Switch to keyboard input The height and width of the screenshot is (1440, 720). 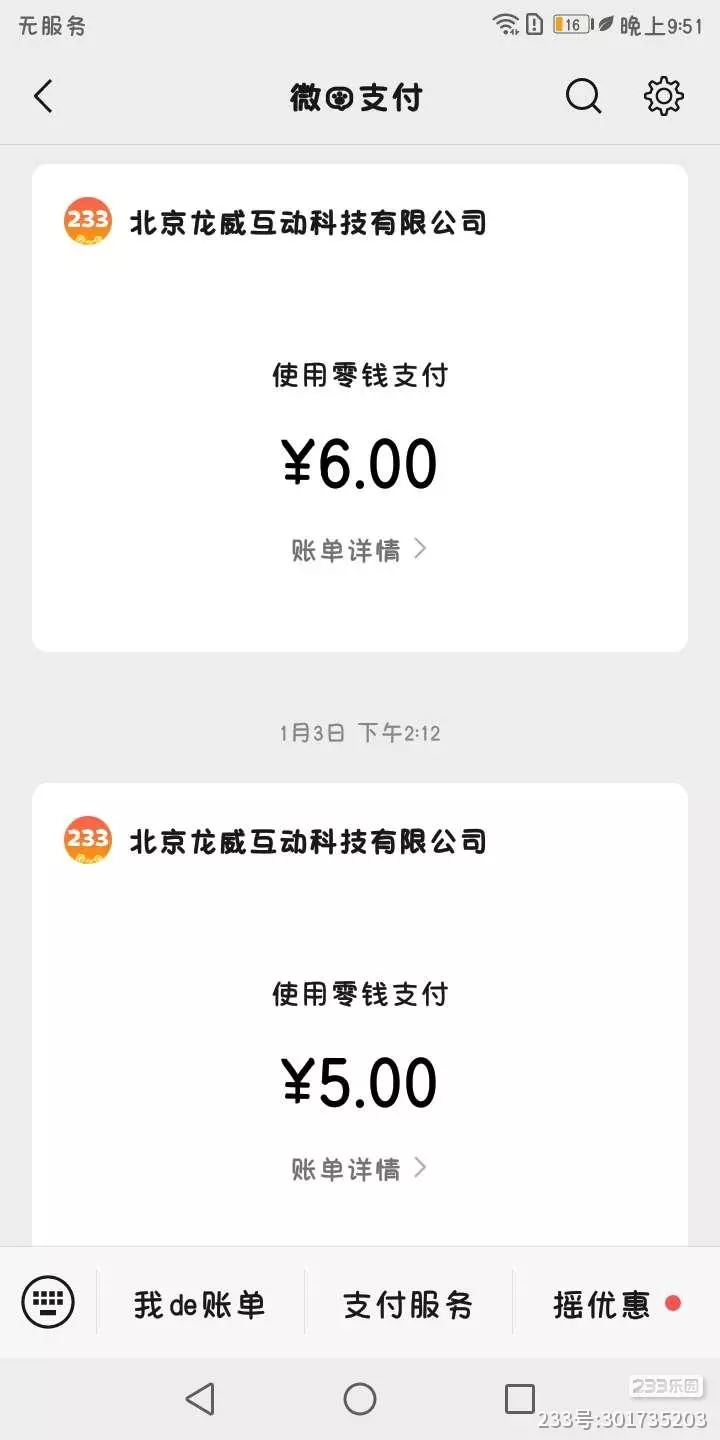48,1303
